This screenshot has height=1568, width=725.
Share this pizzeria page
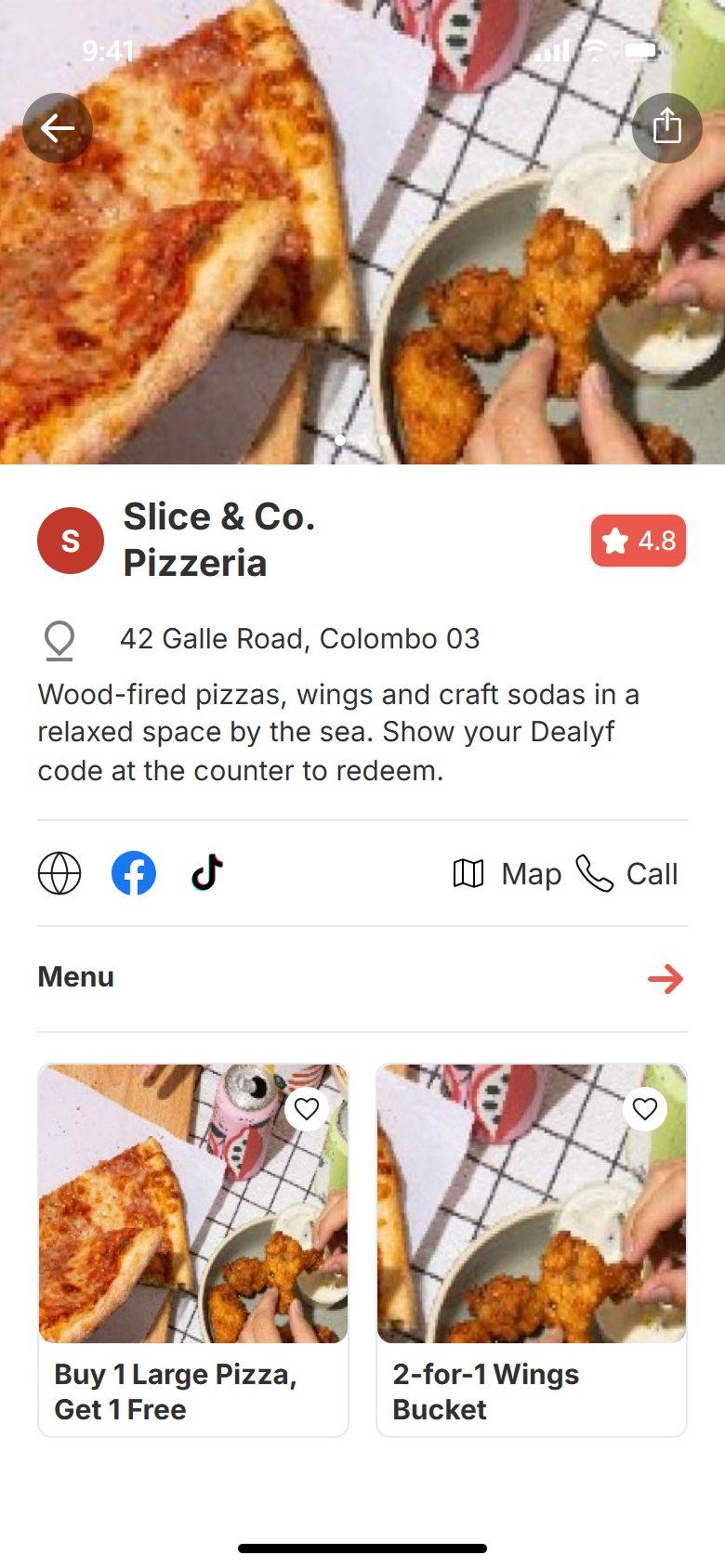[666, 128]
